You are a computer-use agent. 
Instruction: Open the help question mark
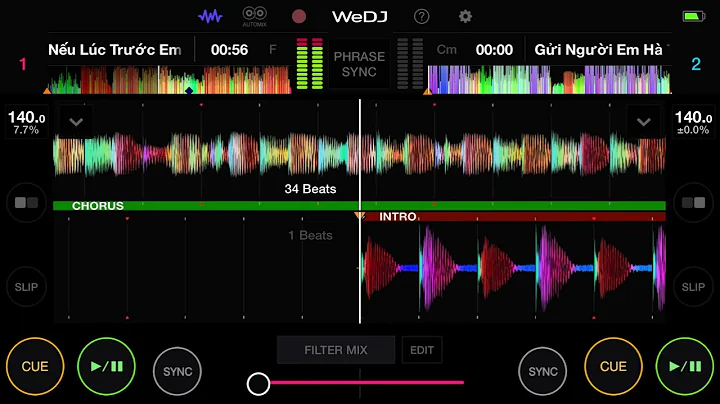pyautogui.click(x=422, y=16)
